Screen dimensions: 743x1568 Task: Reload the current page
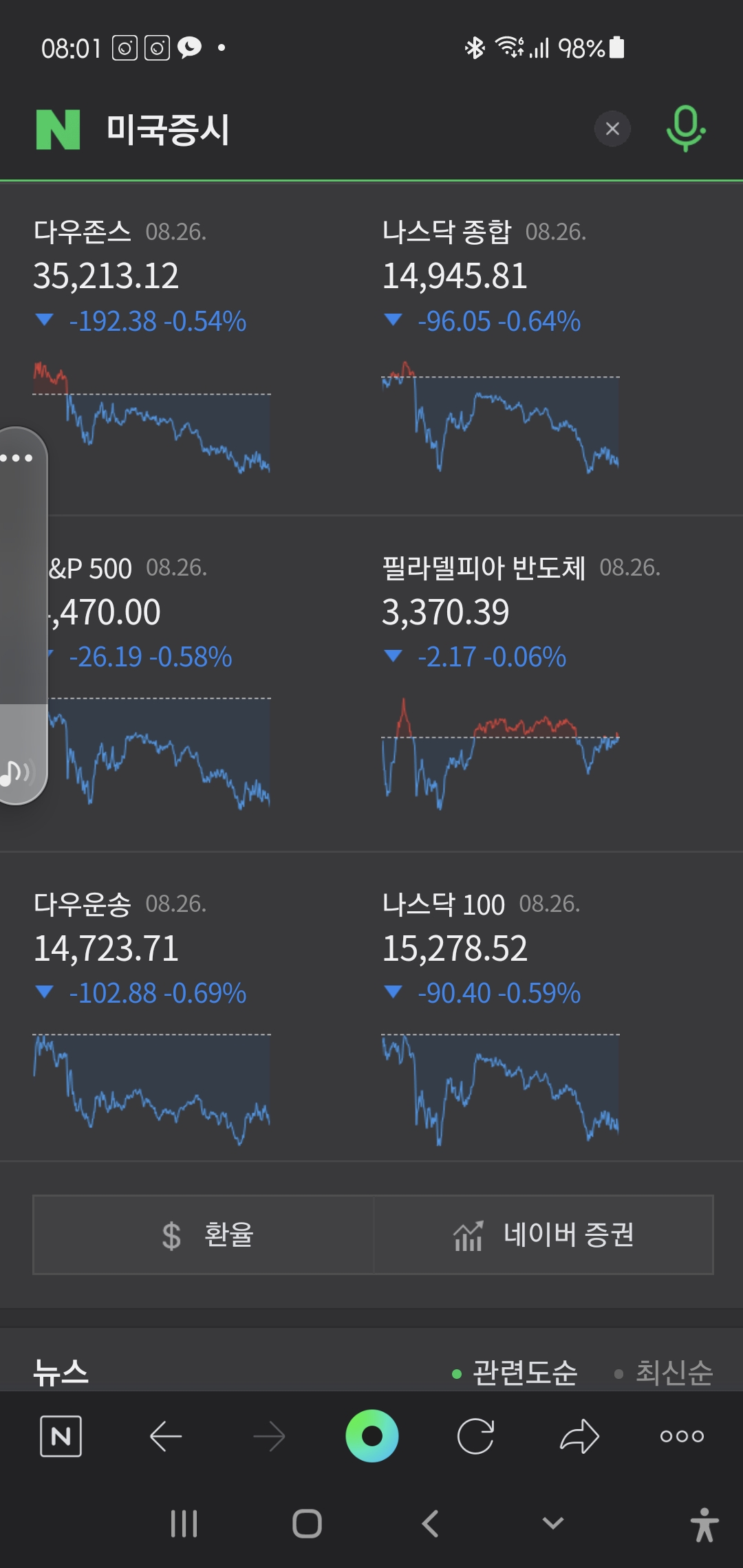[x=475, y=1436]
